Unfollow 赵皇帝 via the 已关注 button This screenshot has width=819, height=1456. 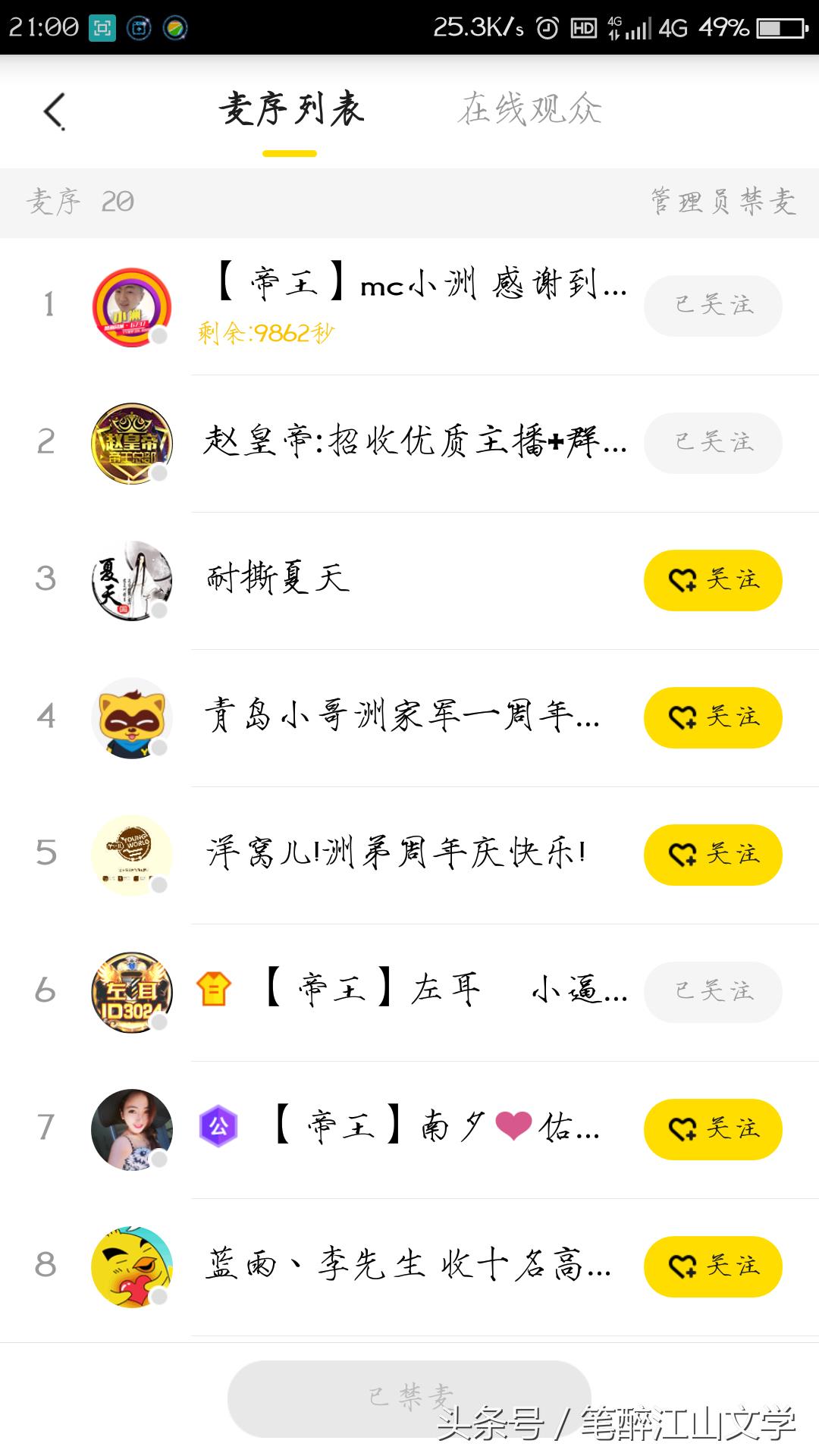(x=713, y=443)
